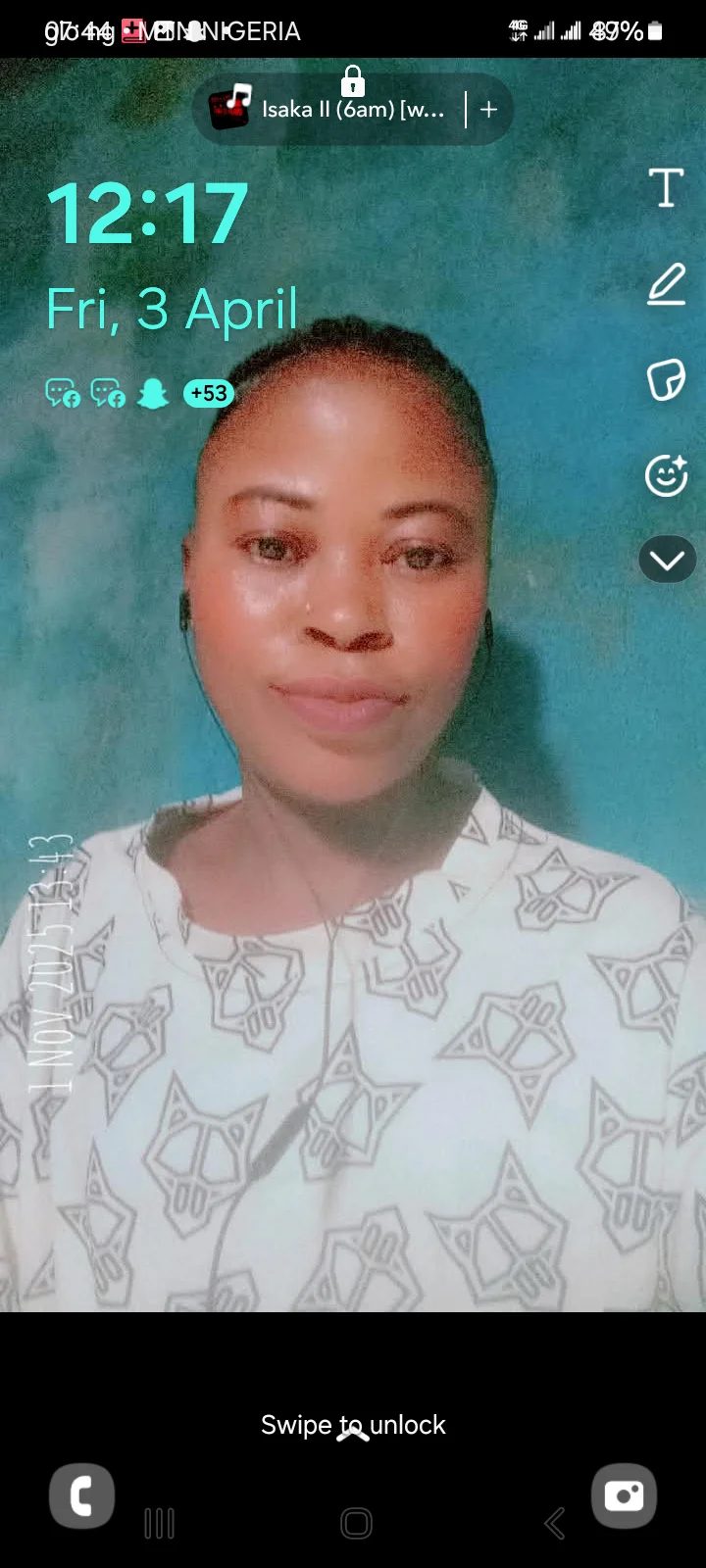Go to the home screen via navigation bar
The image size is (706, 1568).
point(356,1523)
